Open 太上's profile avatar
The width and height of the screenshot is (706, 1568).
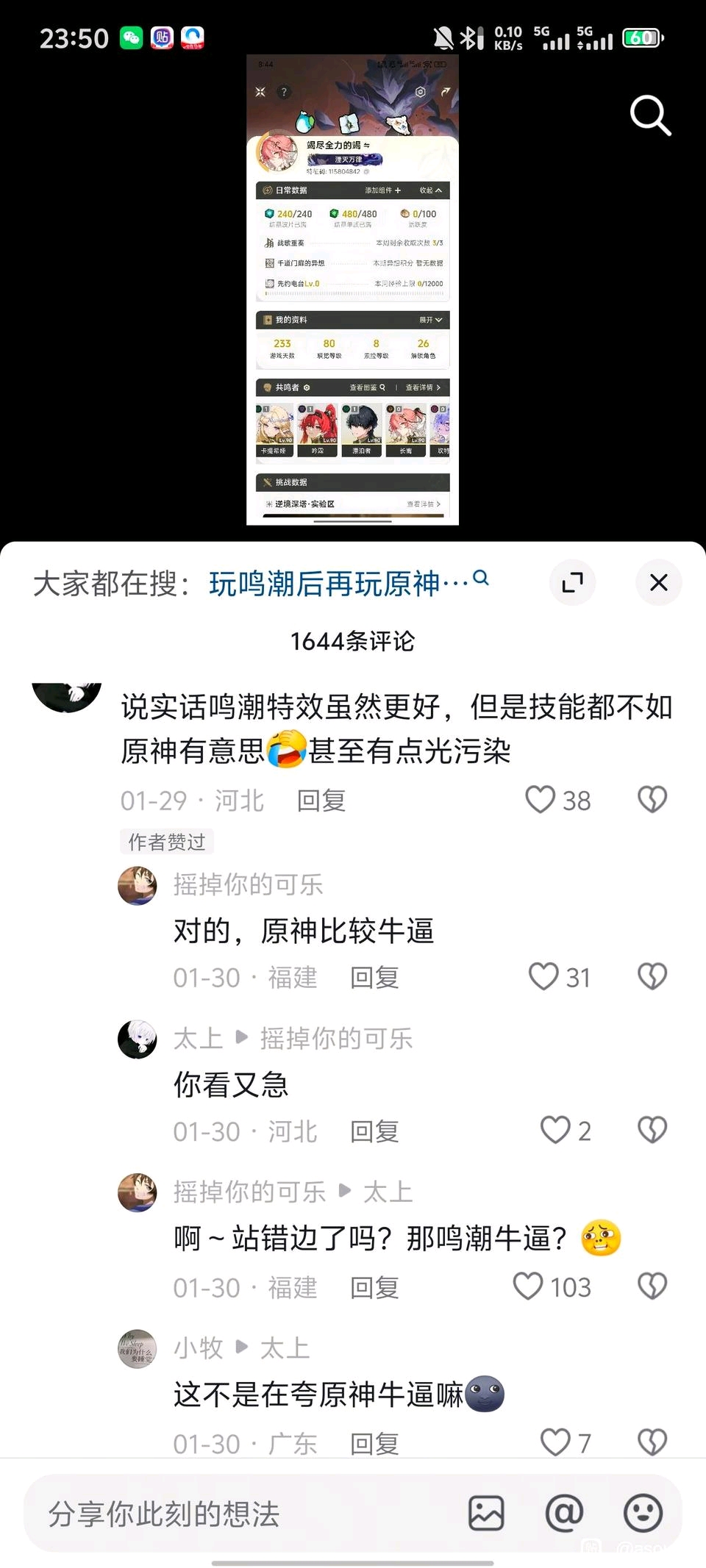(138, 1039)
